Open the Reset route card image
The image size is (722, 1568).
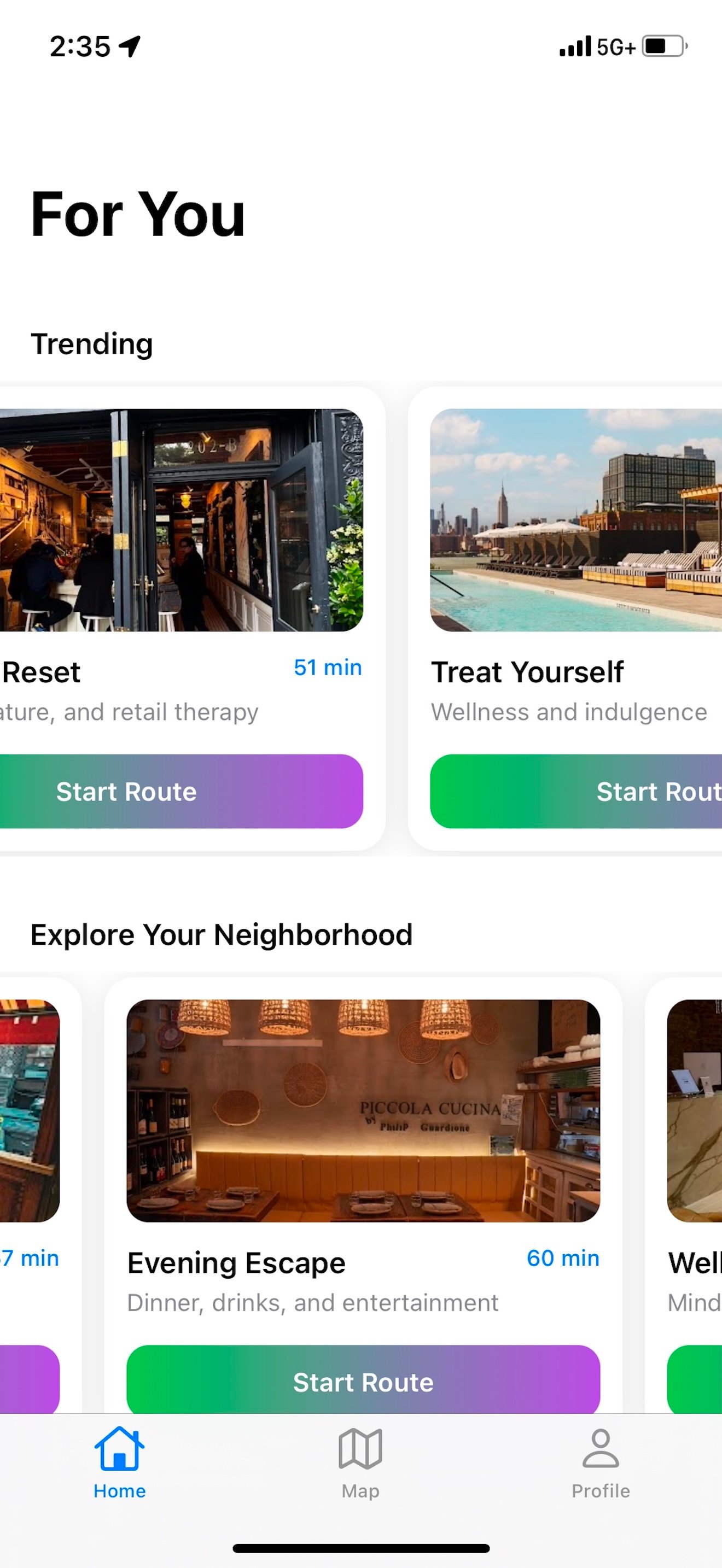(182, 520)
